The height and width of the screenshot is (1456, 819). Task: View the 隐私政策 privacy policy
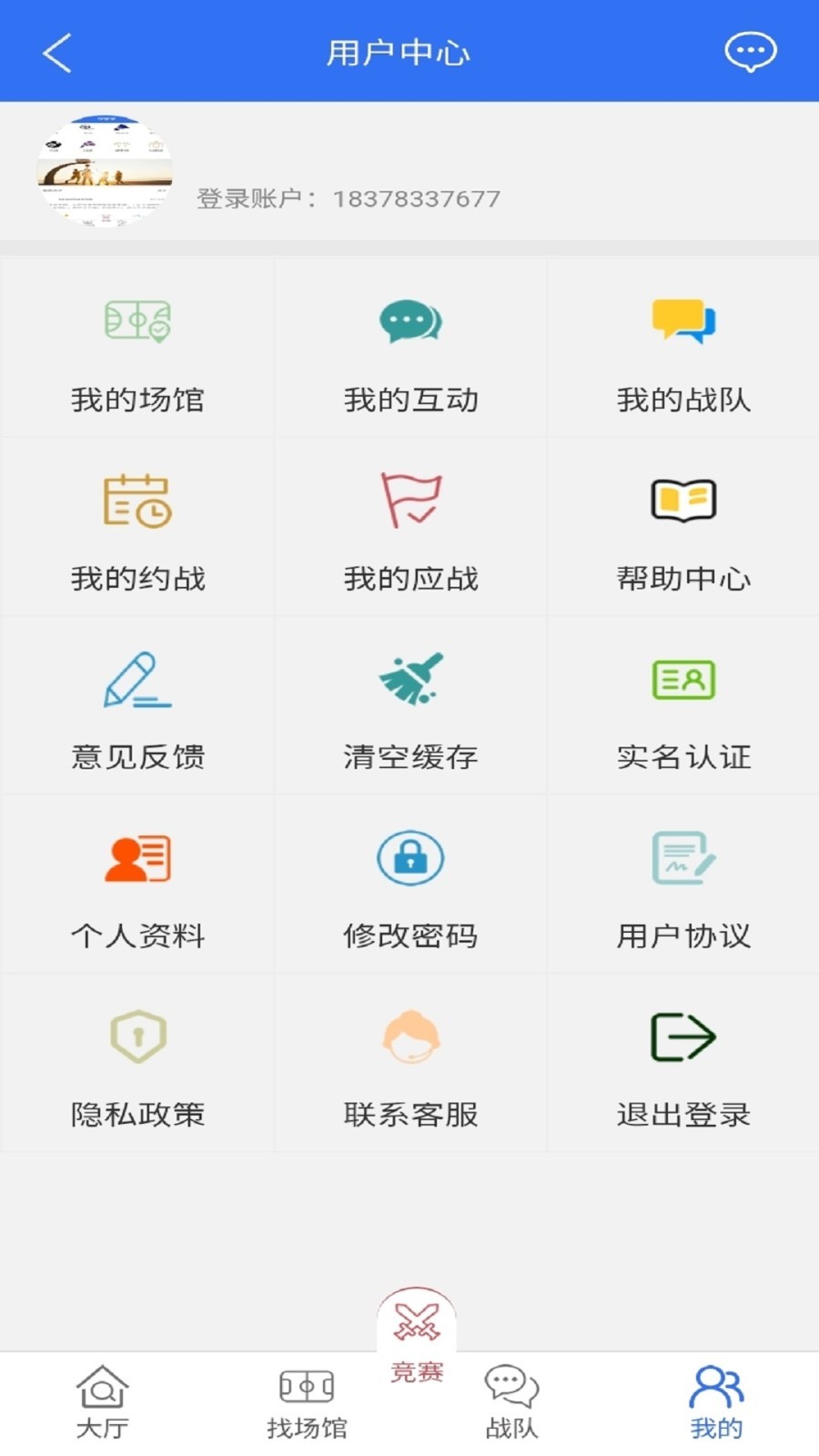[136, 1065]
